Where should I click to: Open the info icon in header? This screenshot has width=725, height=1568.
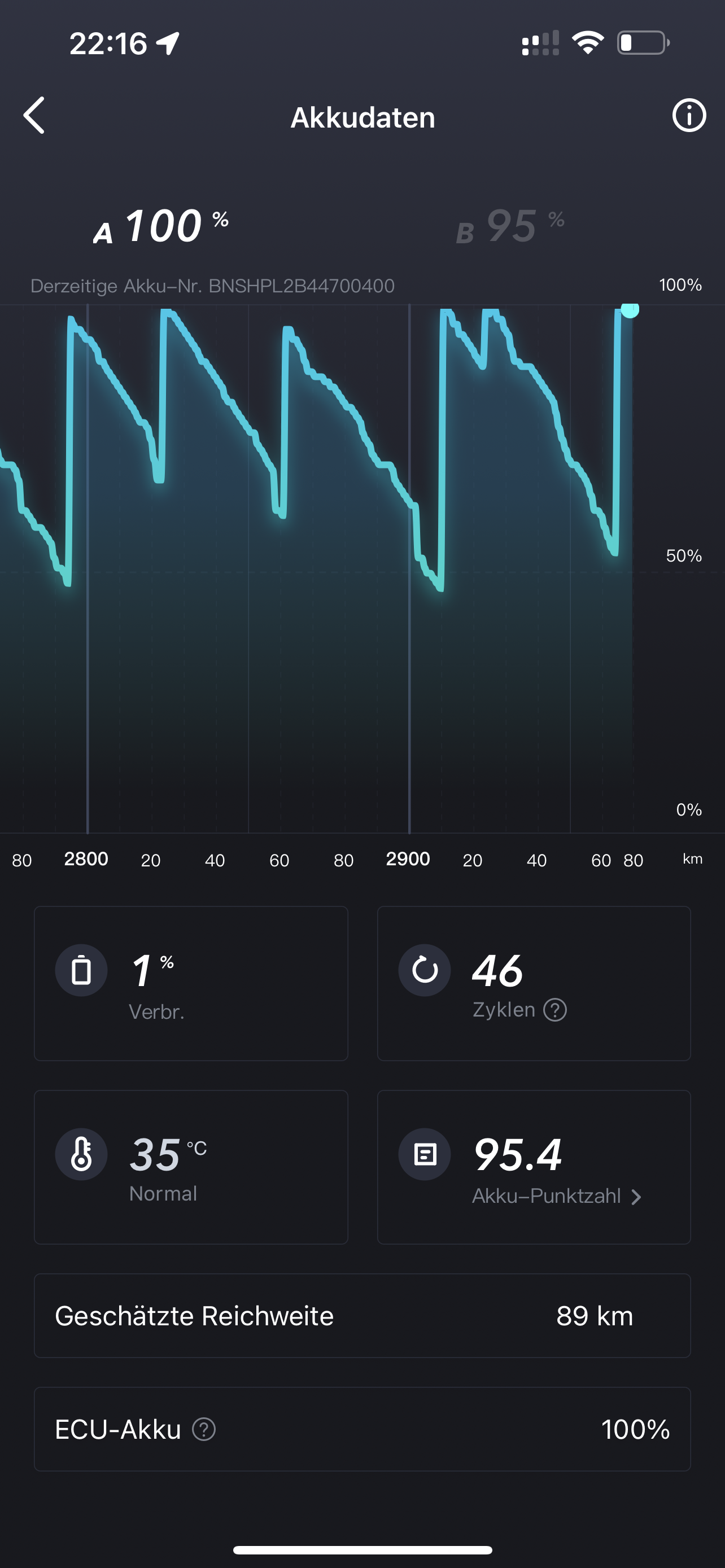688,116
